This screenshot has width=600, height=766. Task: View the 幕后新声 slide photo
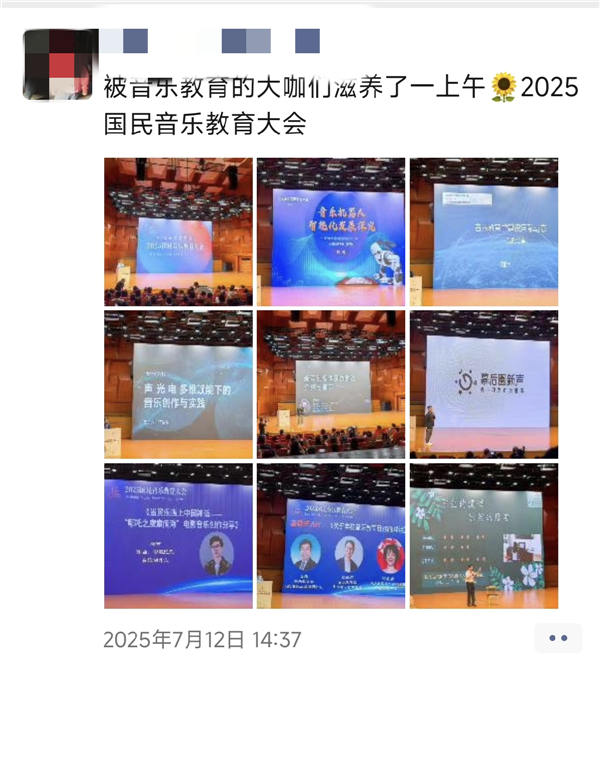point(483,384)
